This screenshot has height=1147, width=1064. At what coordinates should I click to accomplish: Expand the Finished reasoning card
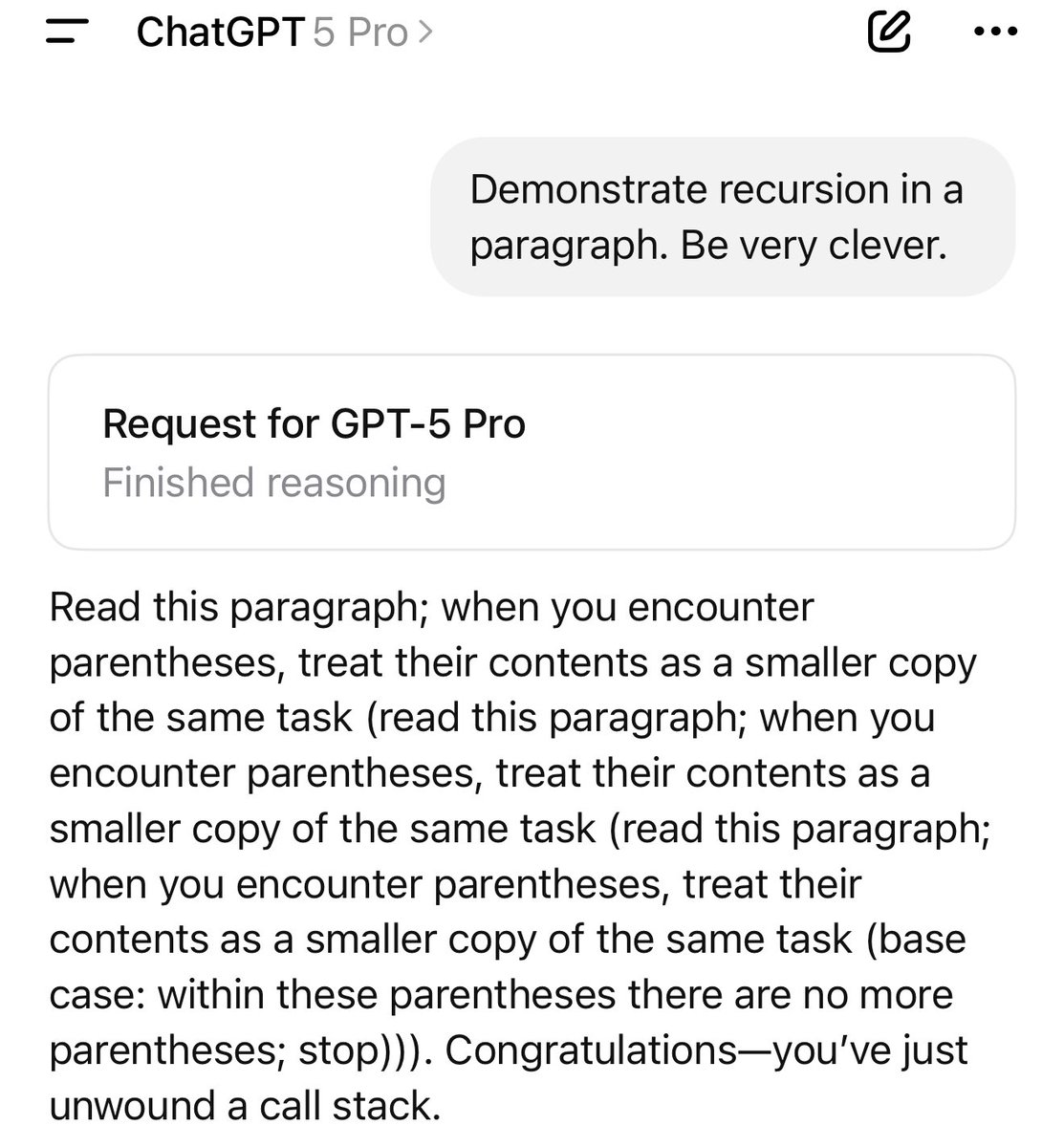click(531, 452)
